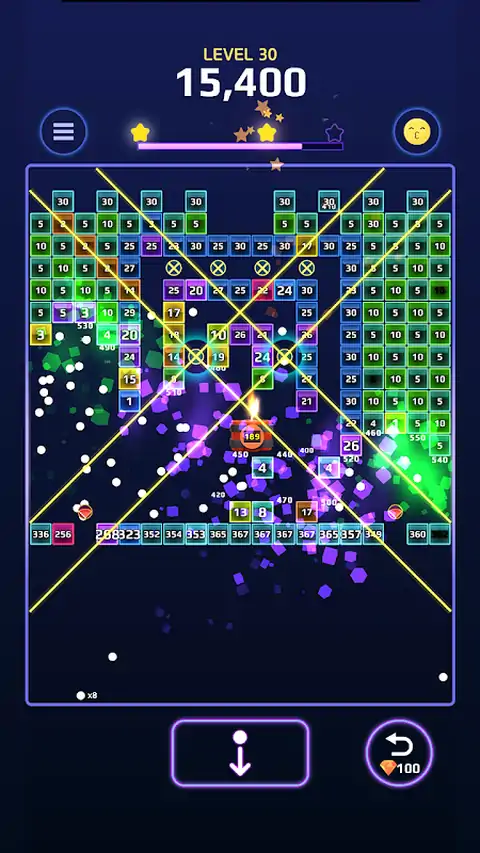Use the undo button costing 100 gems

(399, 753)
